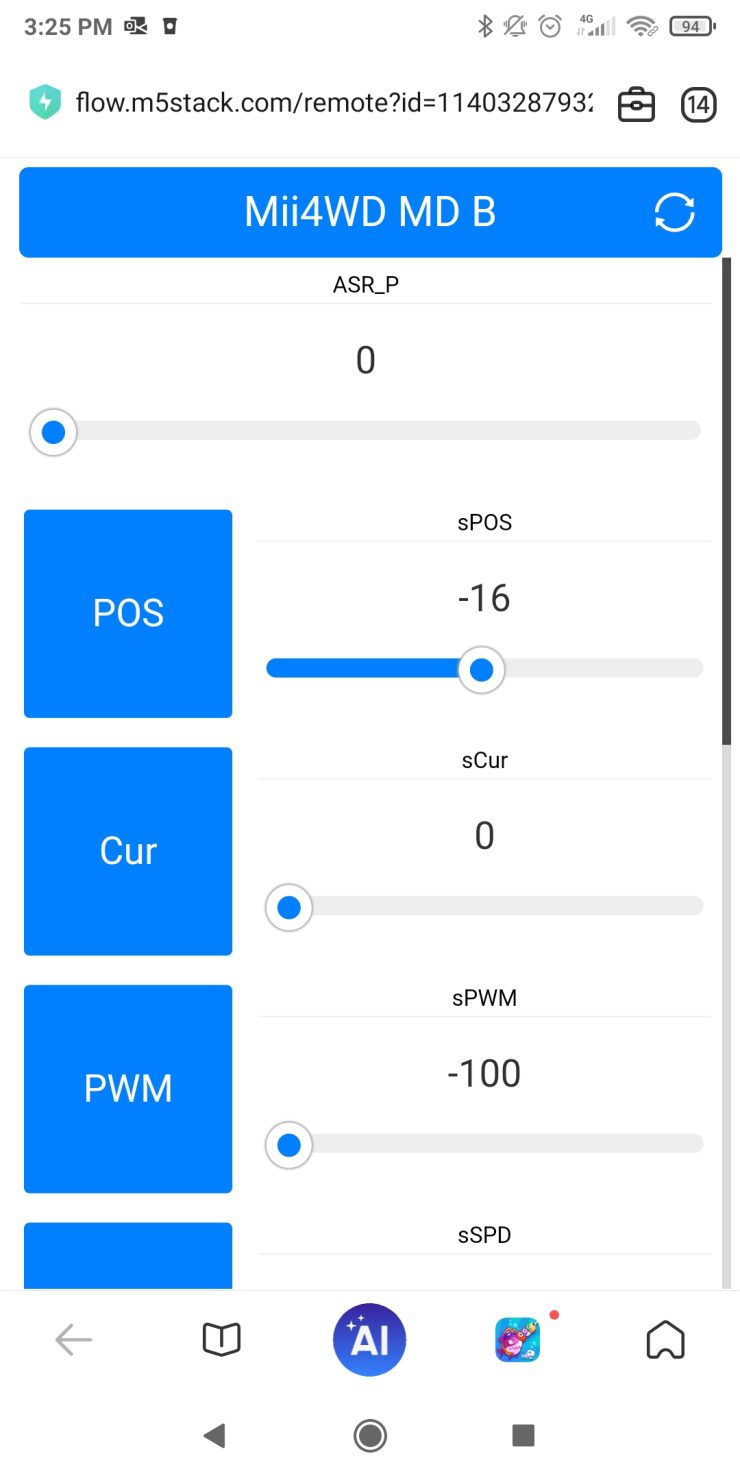This screenshot has width=740, height=1480.
Task: Edit the flow.m5stack.com URL address
Action: point(334,103)
